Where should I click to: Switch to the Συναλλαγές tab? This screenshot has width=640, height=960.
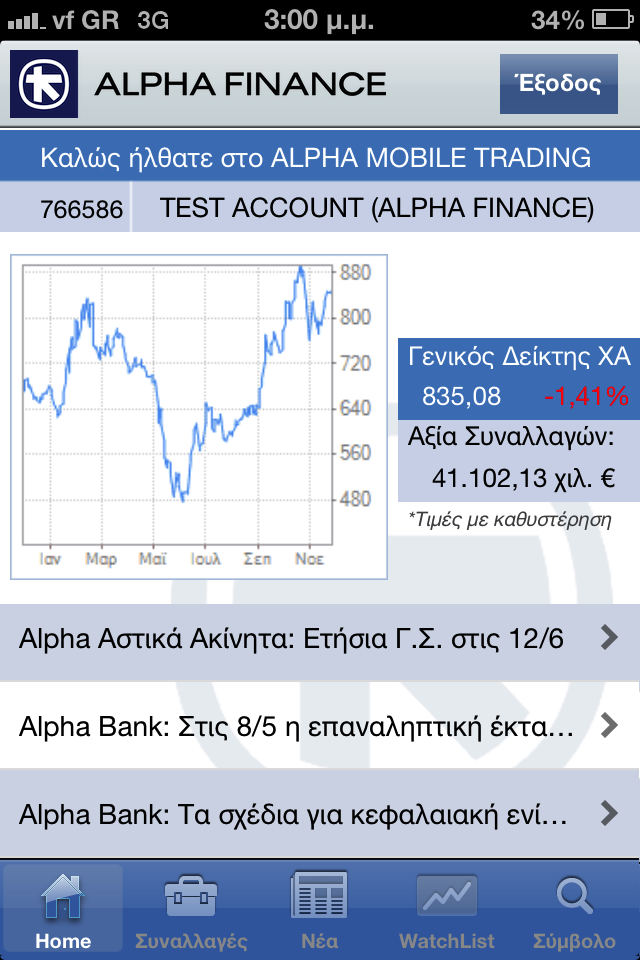coord(191,910)
